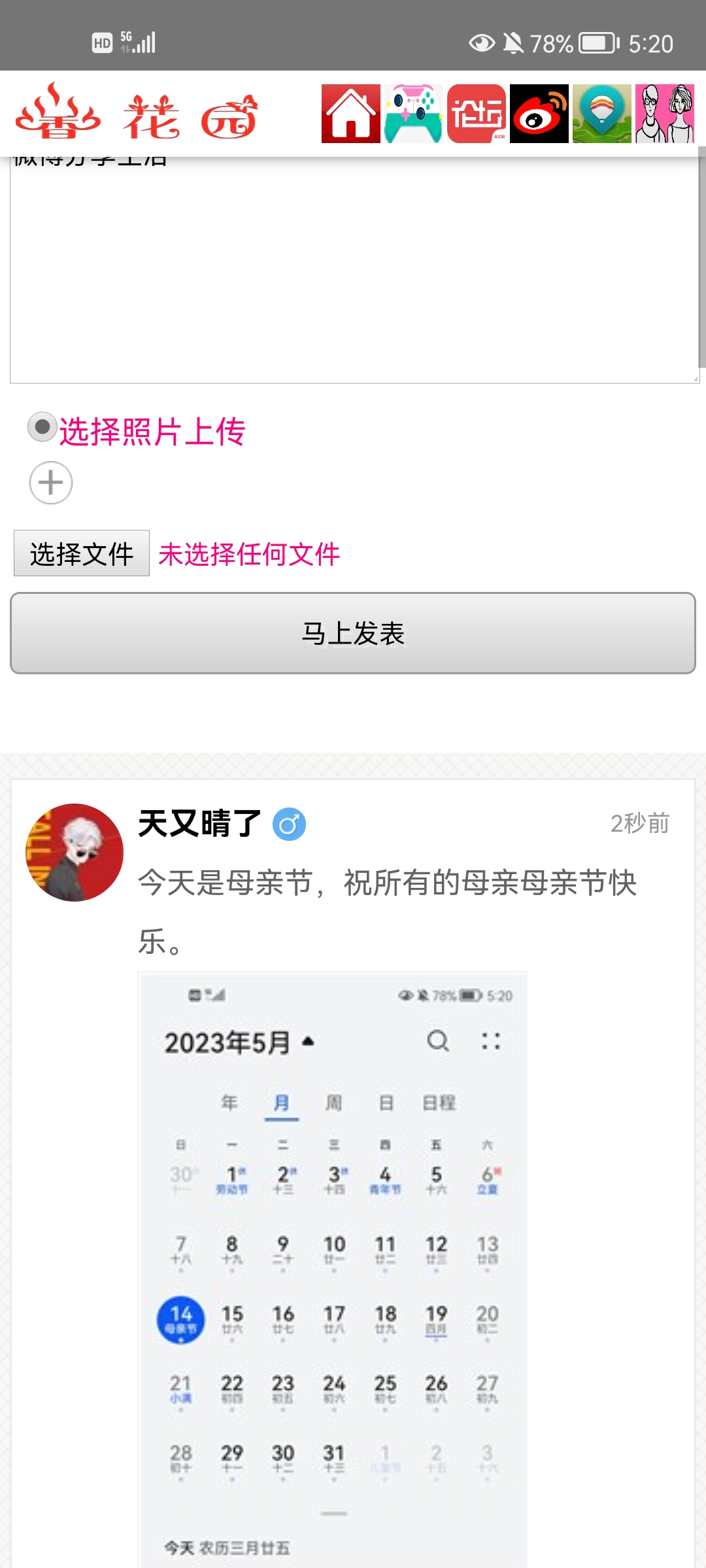Go to the home page icon
Screen dimensions: 706x1568
click(x=350, y=114)
